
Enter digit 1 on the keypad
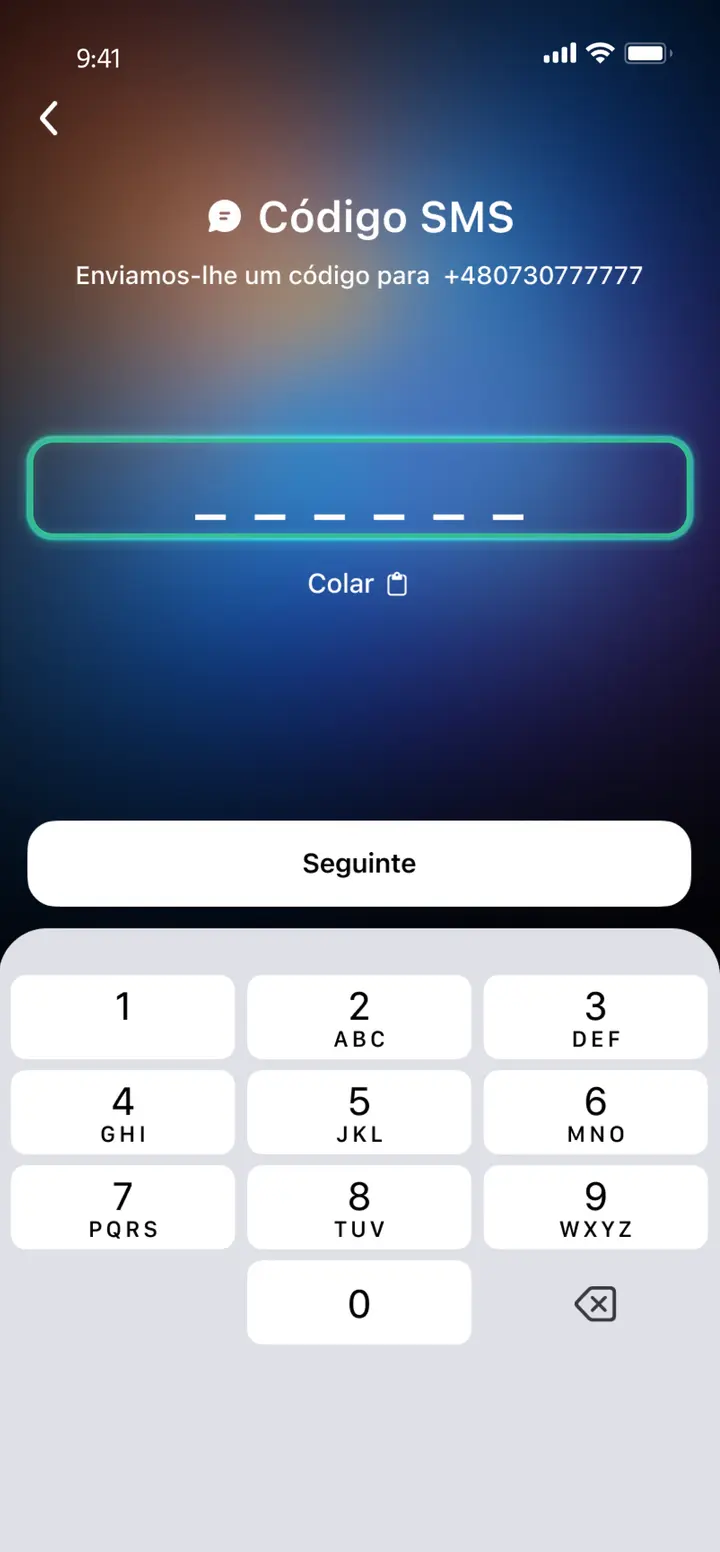pyautogui.click(x=123, y=1016)
